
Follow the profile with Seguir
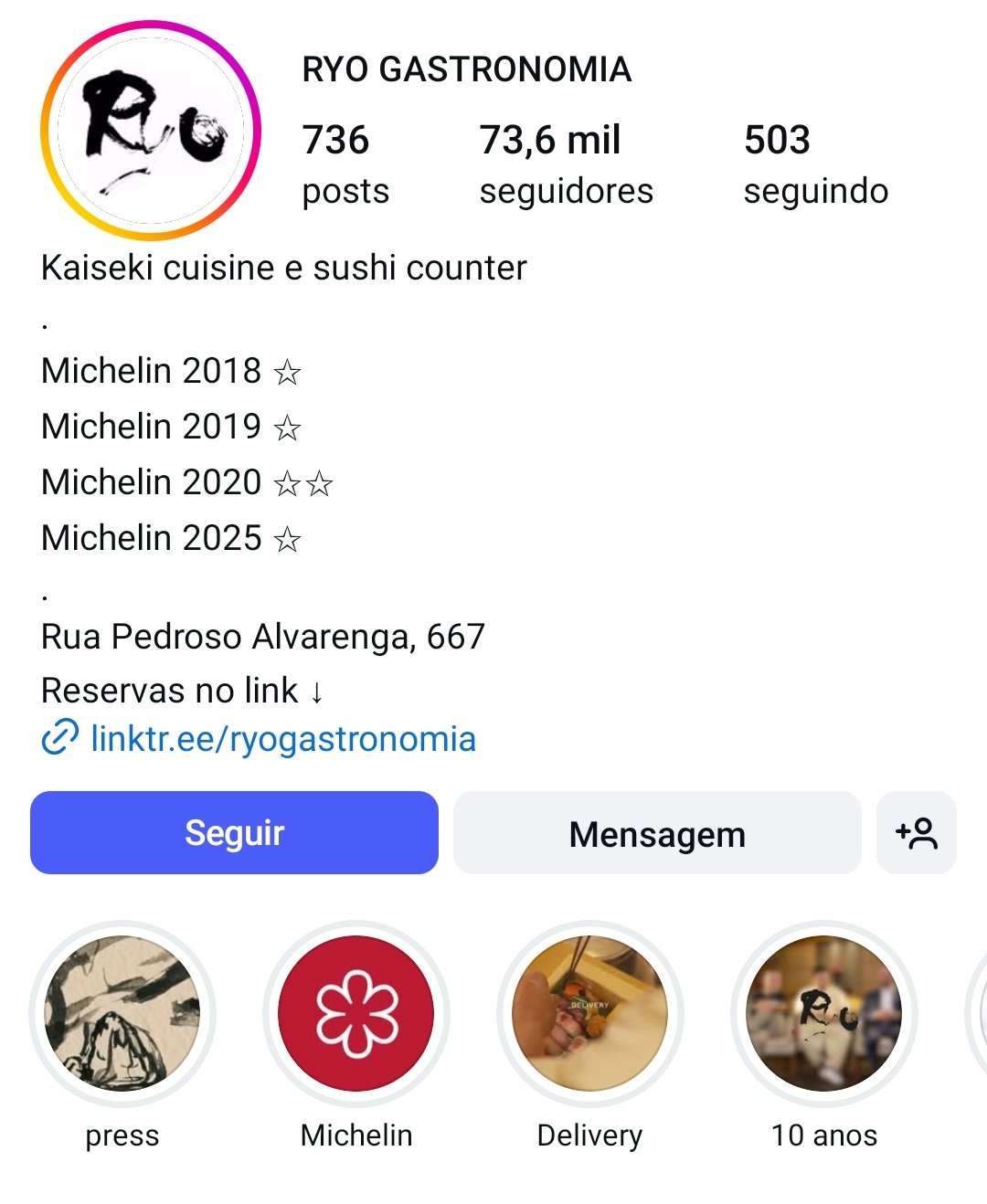[234, 833]
